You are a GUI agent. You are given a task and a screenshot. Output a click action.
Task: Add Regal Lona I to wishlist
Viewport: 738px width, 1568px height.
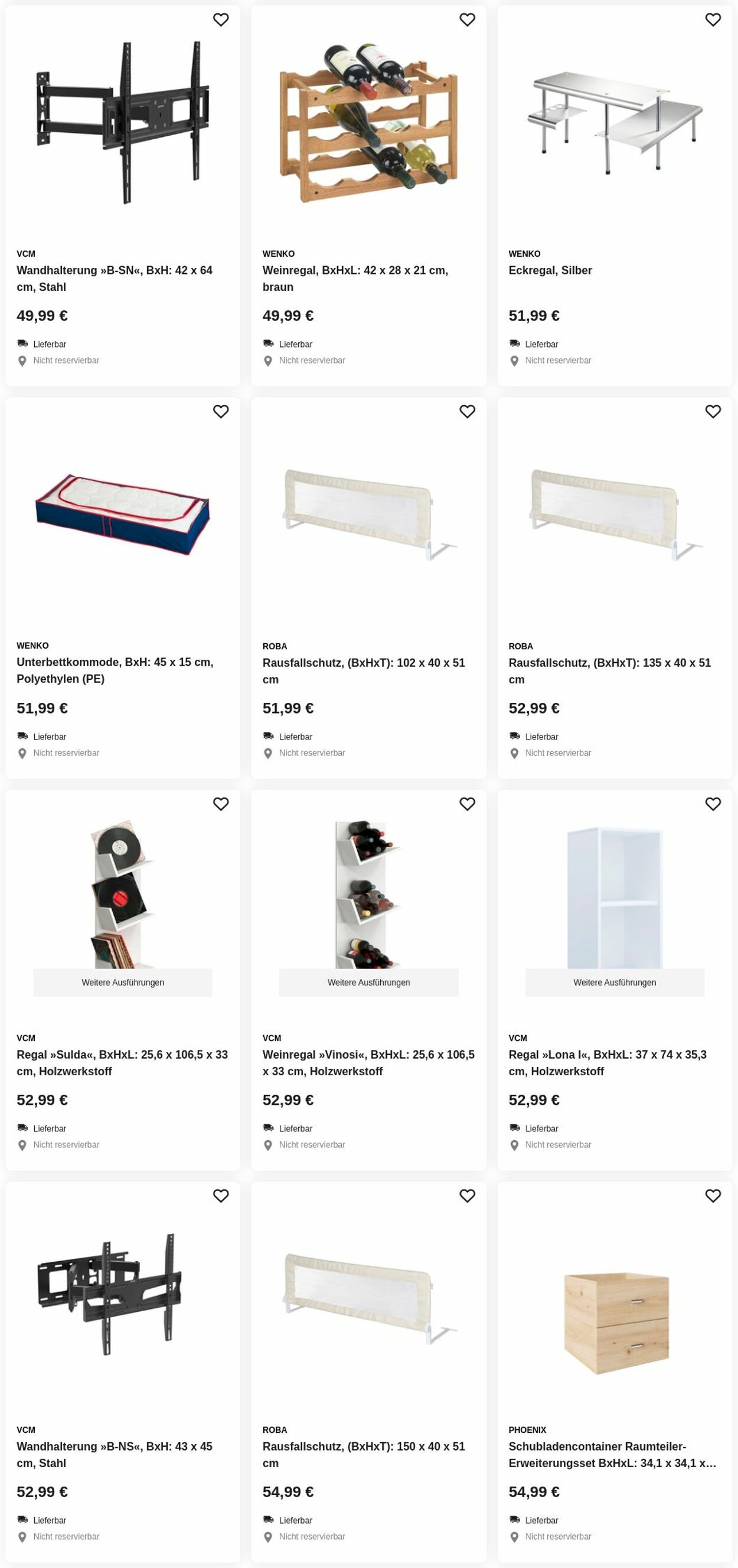click(x=713, y=804)
